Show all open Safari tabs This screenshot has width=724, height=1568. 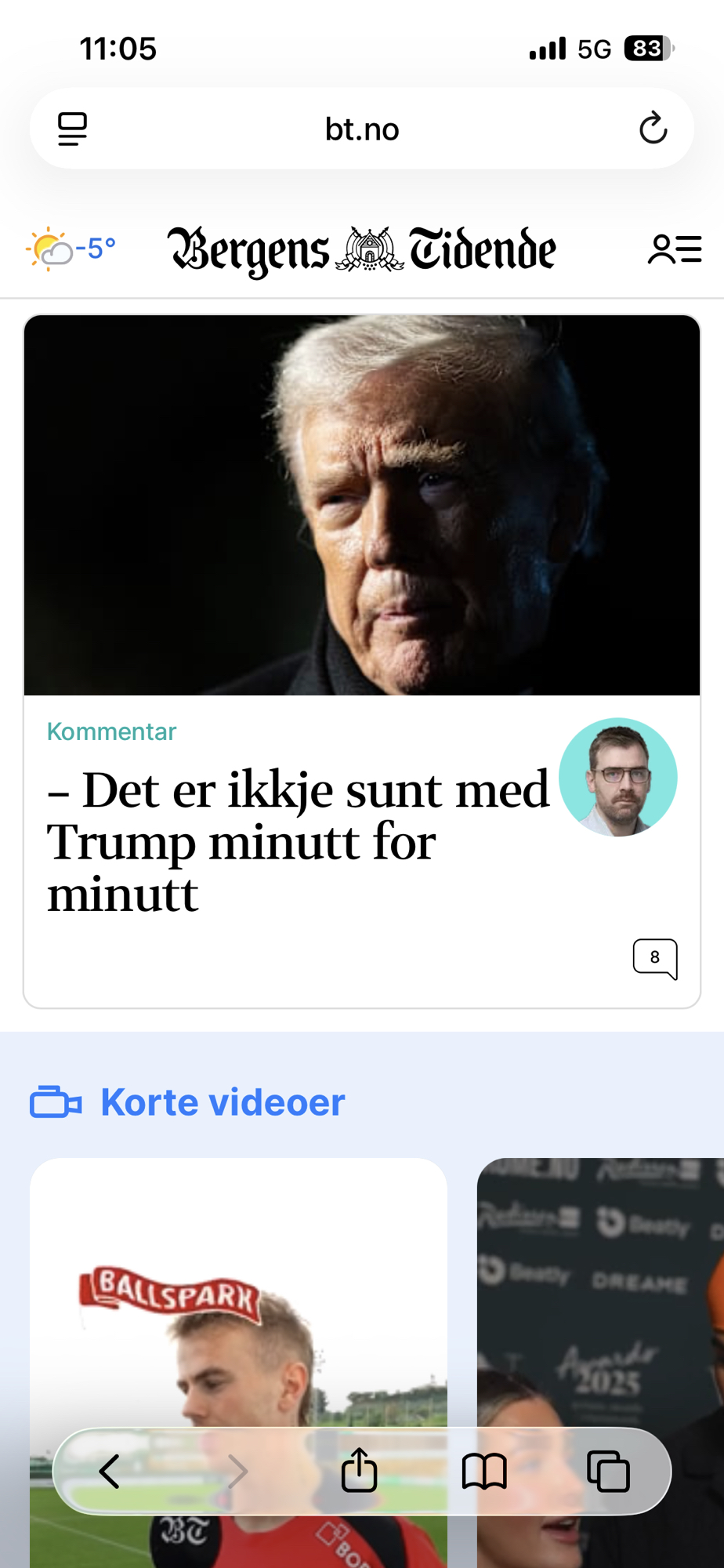pyautogui.click(x=608, y=1472)
